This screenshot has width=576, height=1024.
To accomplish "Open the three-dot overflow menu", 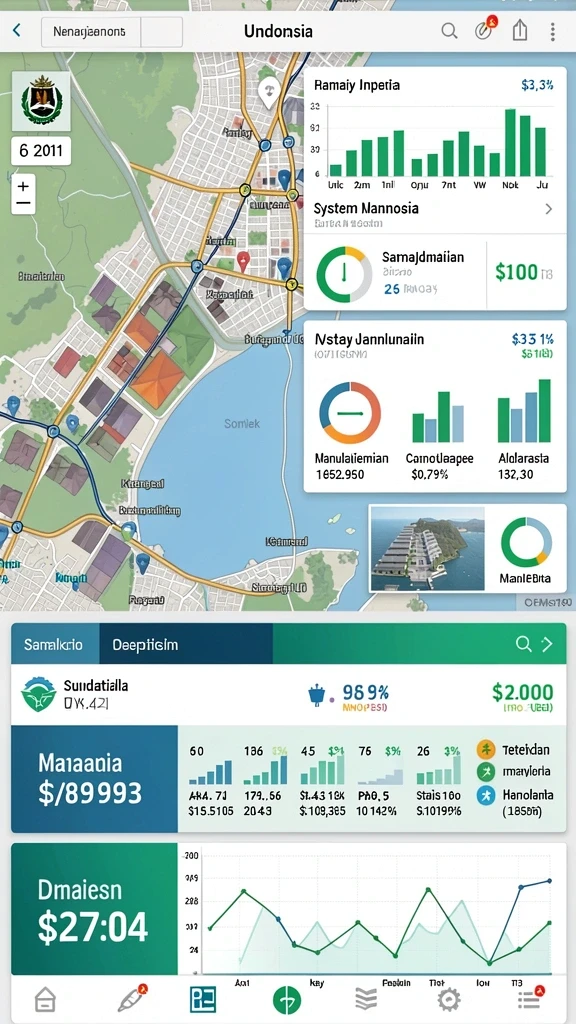I will [552, 31].
